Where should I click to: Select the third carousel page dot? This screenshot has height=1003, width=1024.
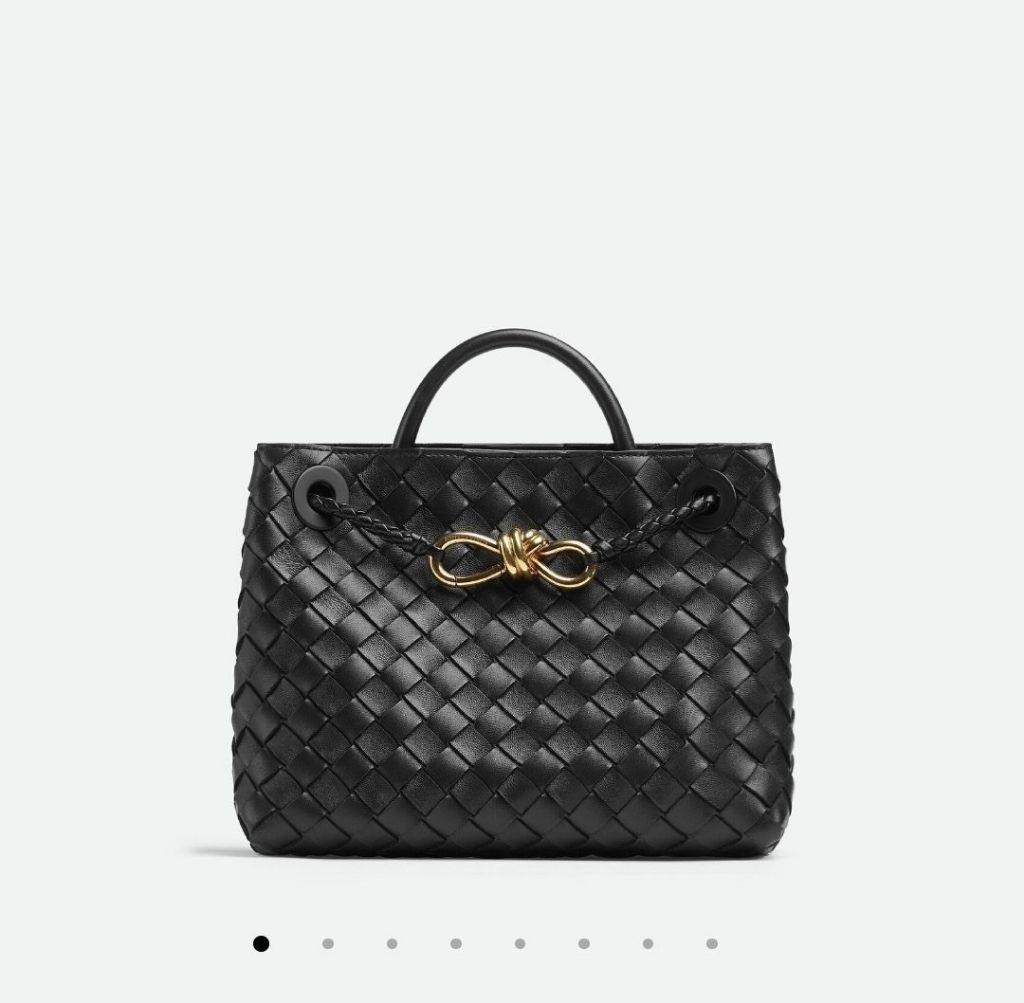click(391, 943)
